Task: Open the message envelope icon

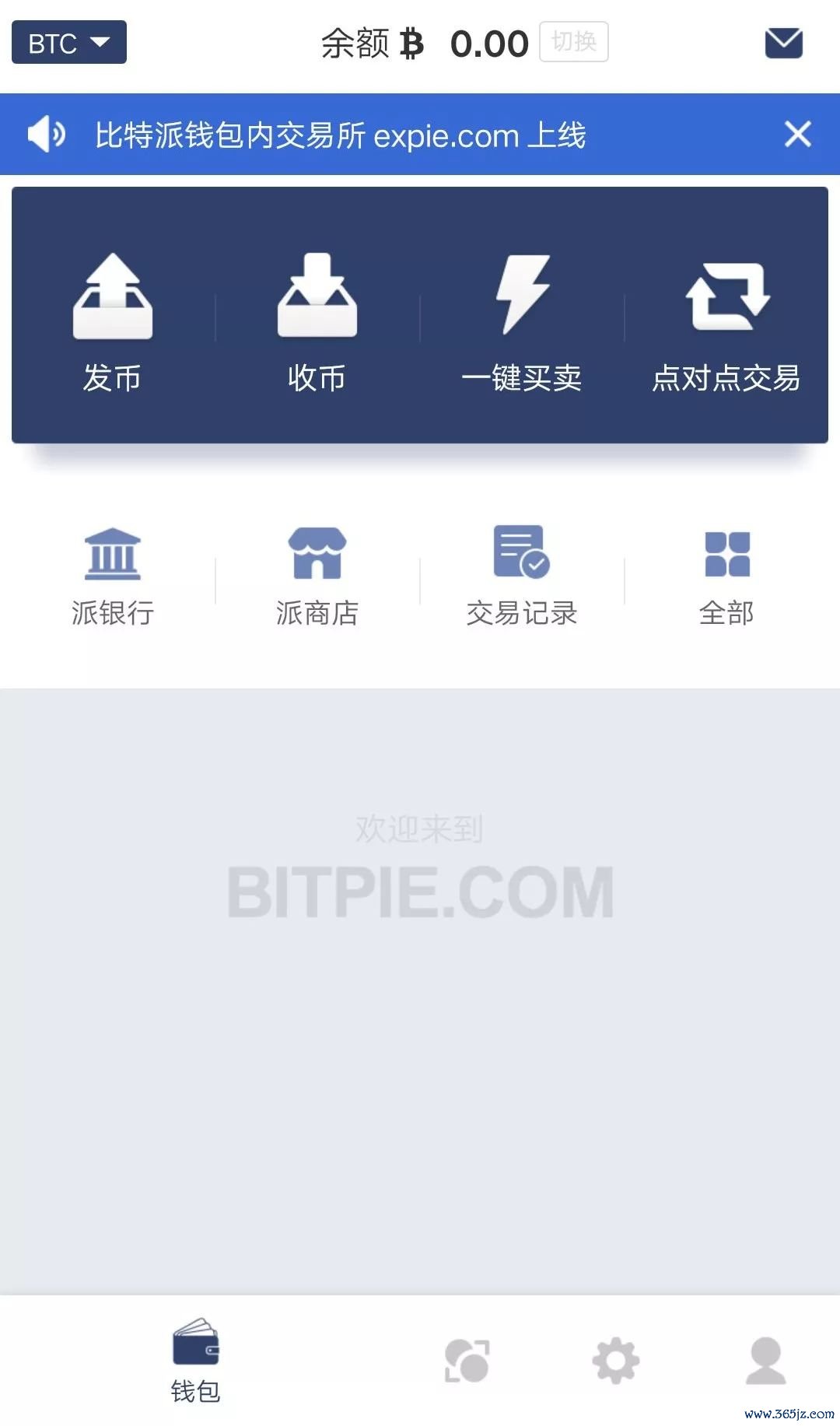Action: pyautogui.click(x=784, y=43)
